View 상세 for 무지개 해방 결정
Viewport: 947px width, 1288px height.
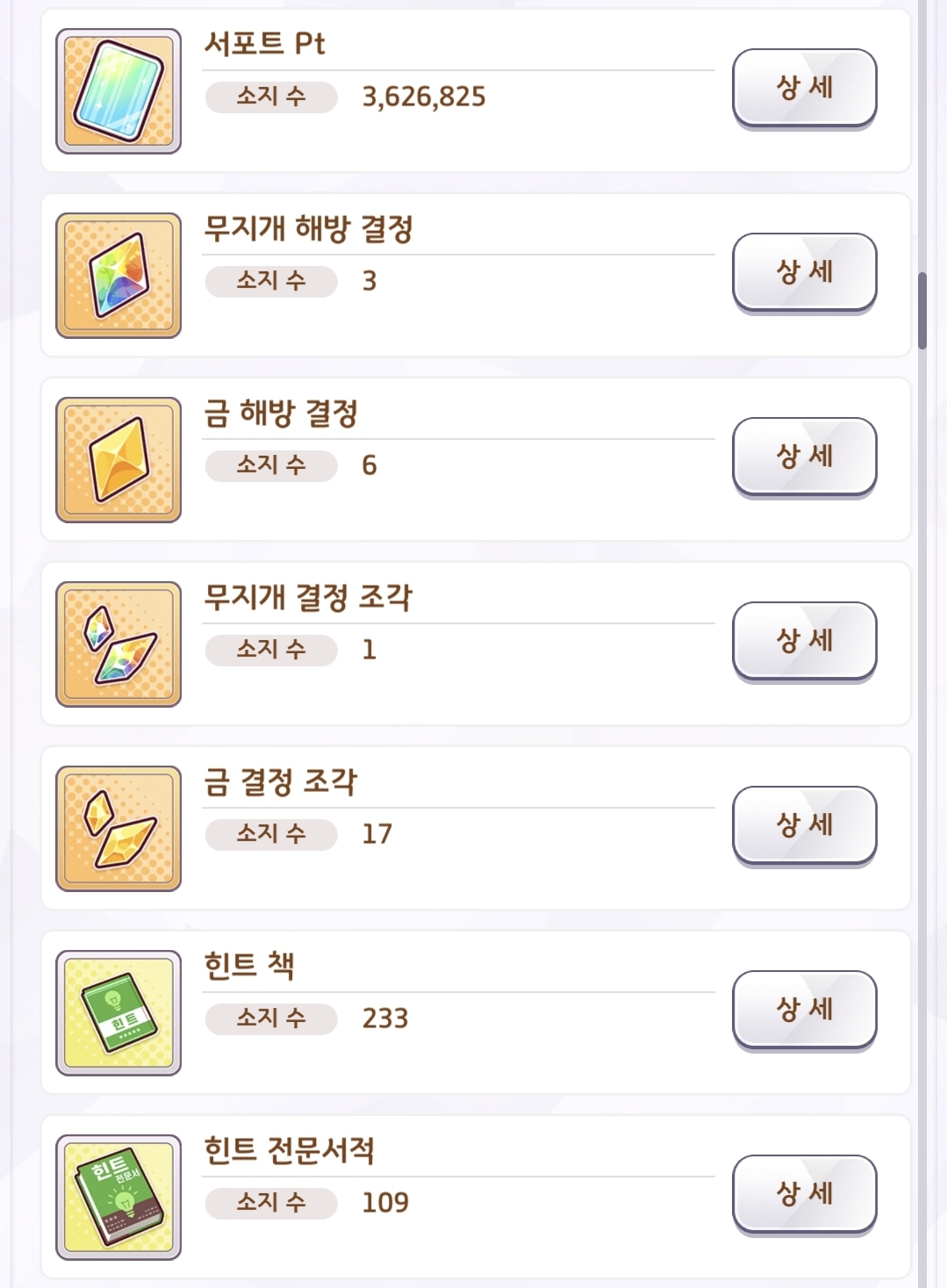click(x=804, y=272)
